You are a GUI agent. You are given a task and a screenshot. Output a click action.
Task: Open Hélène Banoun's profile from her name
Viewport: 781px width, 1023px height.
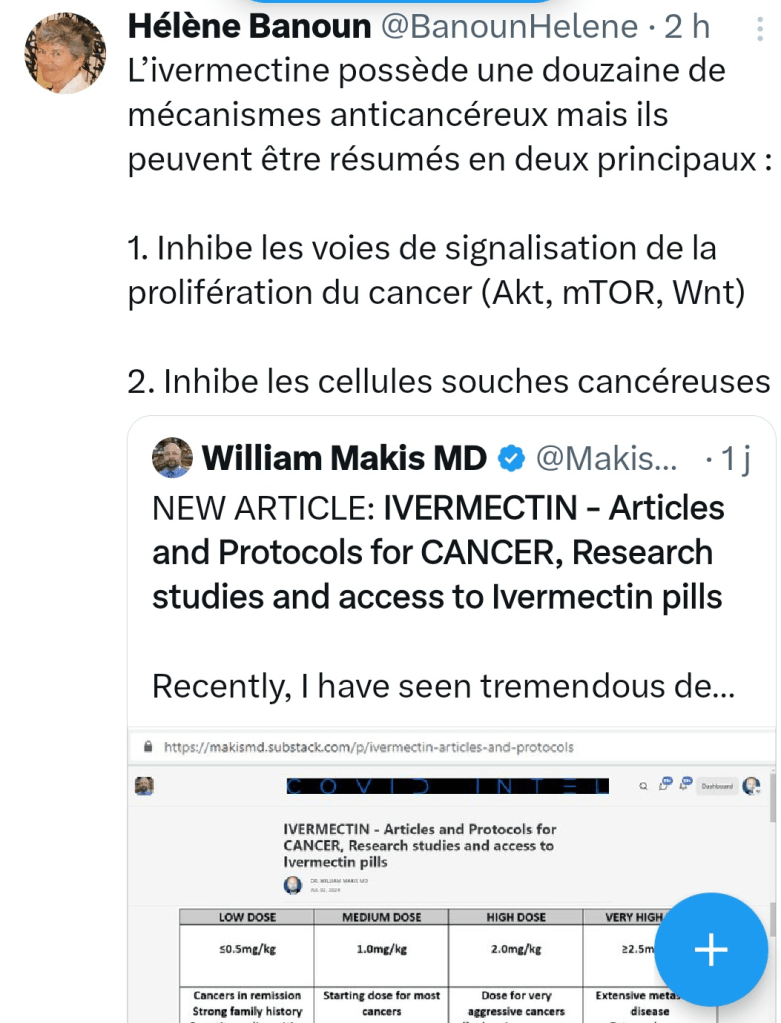[249, 27]
